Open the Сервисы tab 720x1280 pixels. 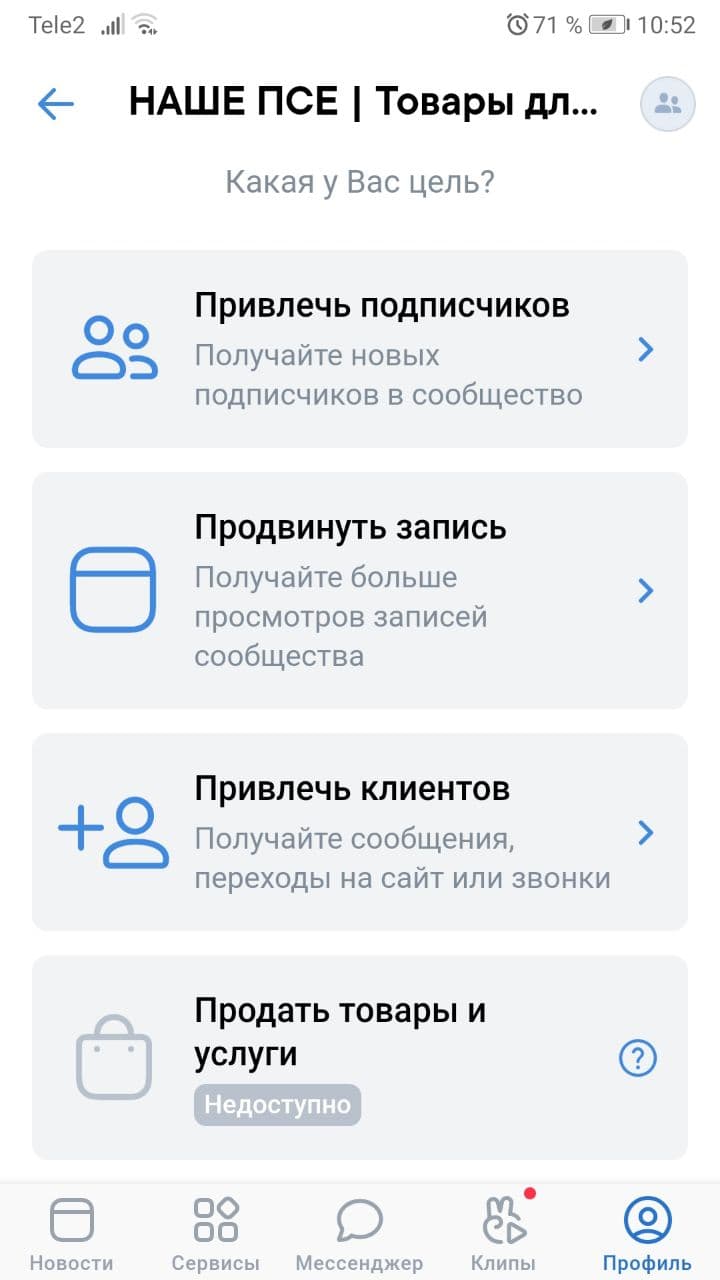pyautogui.click(x=215, y=1233)
